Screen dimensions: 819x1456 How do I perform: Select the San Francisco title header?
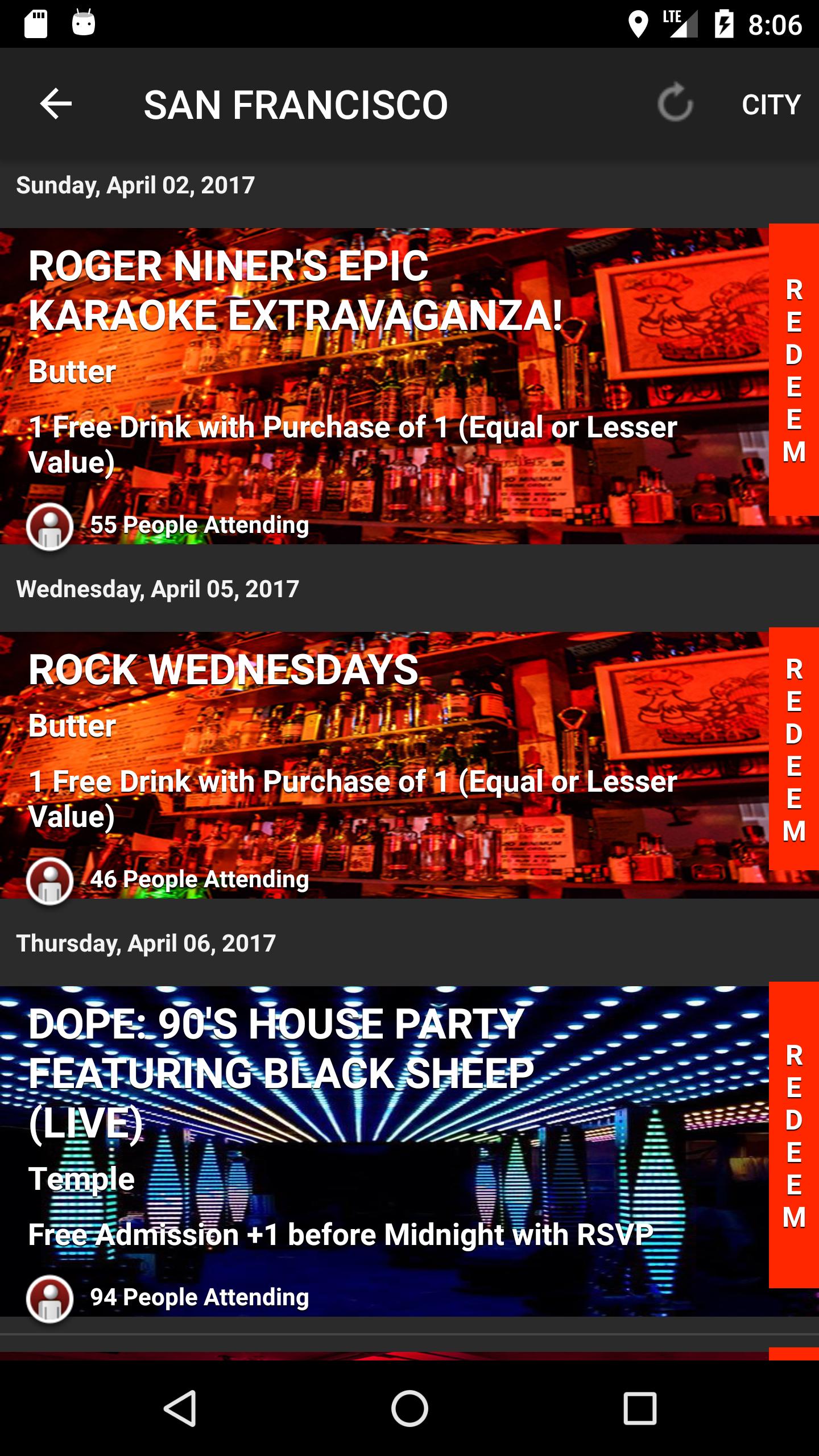click(296, 103)
